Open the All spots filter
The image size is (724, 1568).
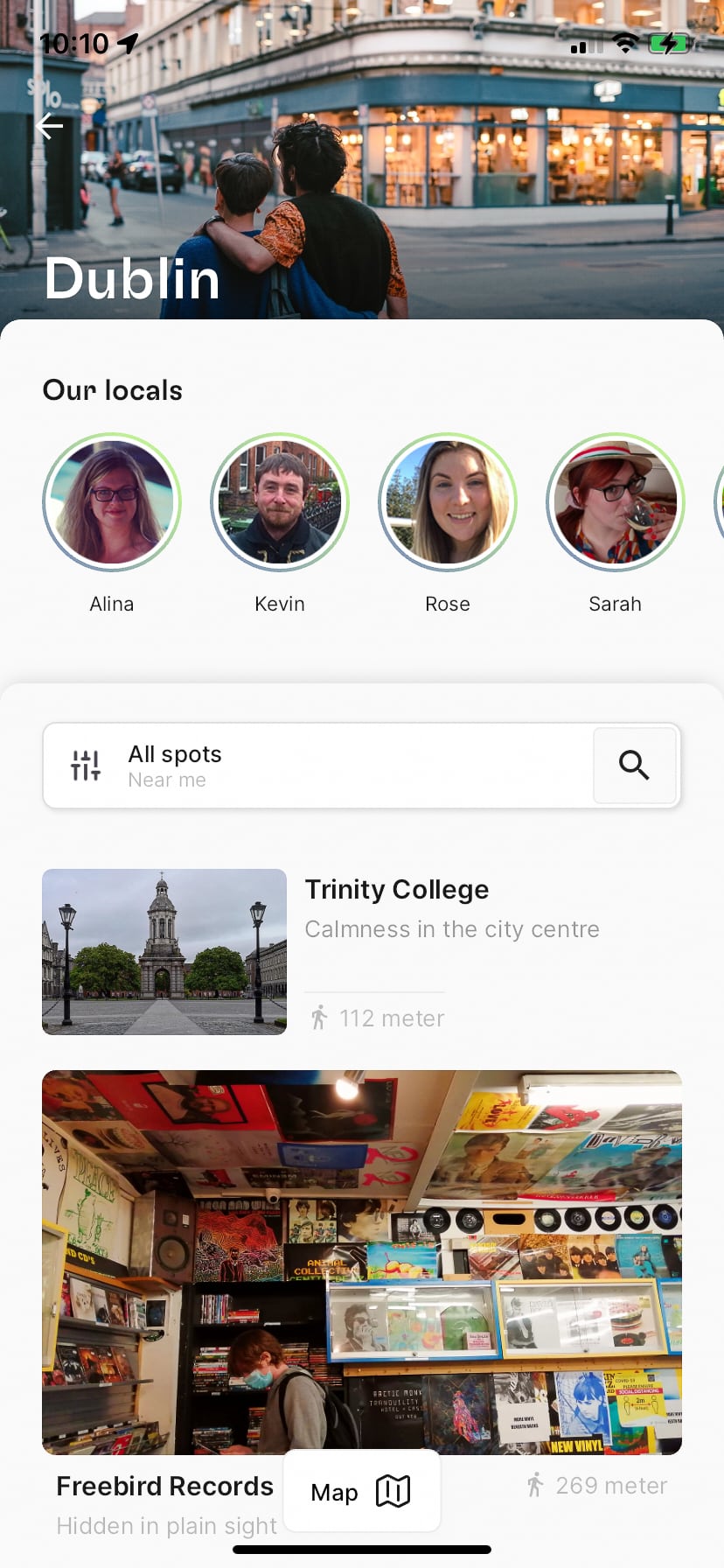175,766
